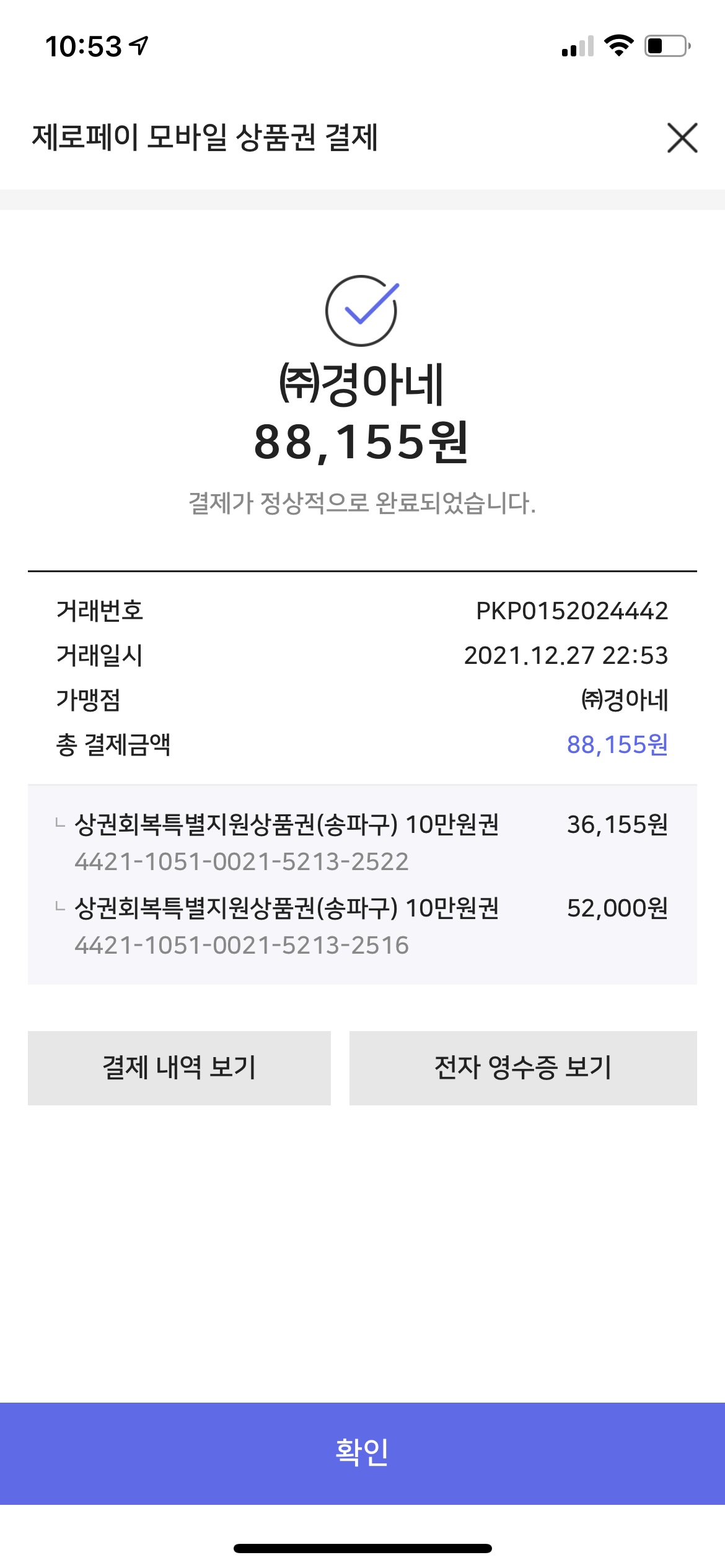View the electronic receipt 전자 영수증 보기
The width and height of the screenshot is (725, 1568).
coord(523,1068)
